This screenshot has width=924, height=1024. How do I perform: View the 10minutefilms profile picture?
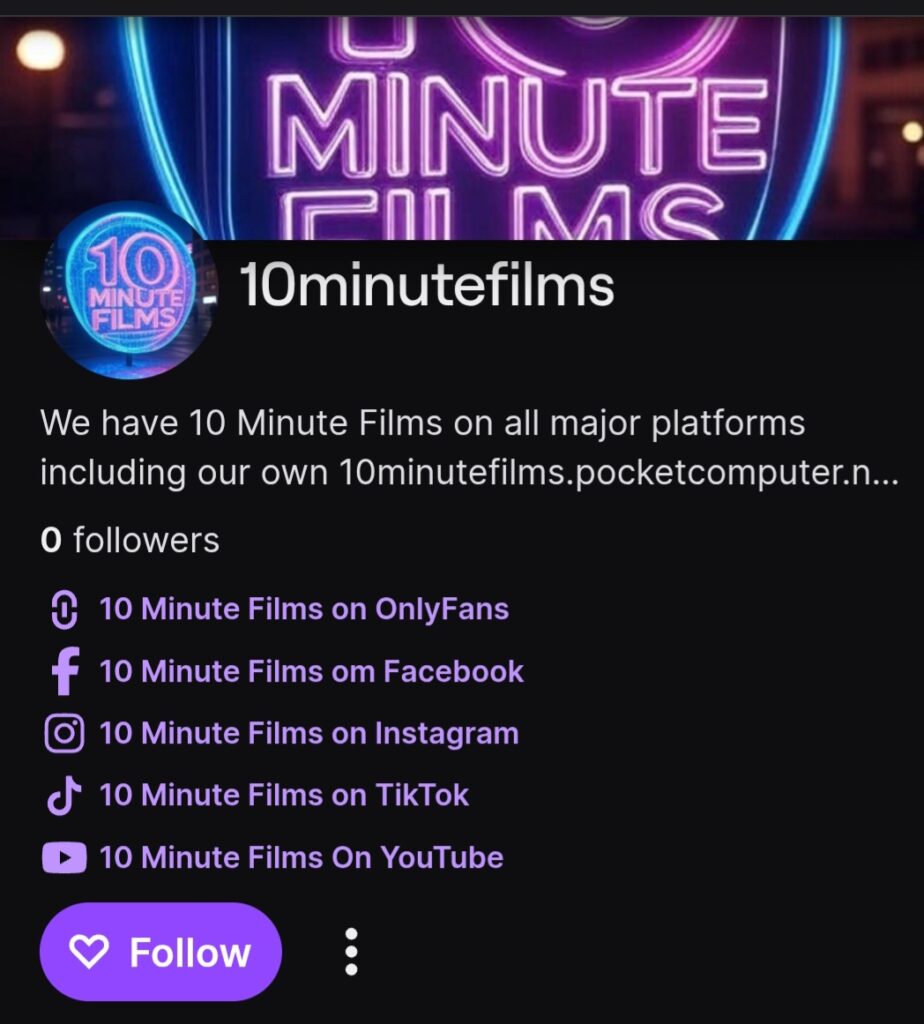[127, 291]
